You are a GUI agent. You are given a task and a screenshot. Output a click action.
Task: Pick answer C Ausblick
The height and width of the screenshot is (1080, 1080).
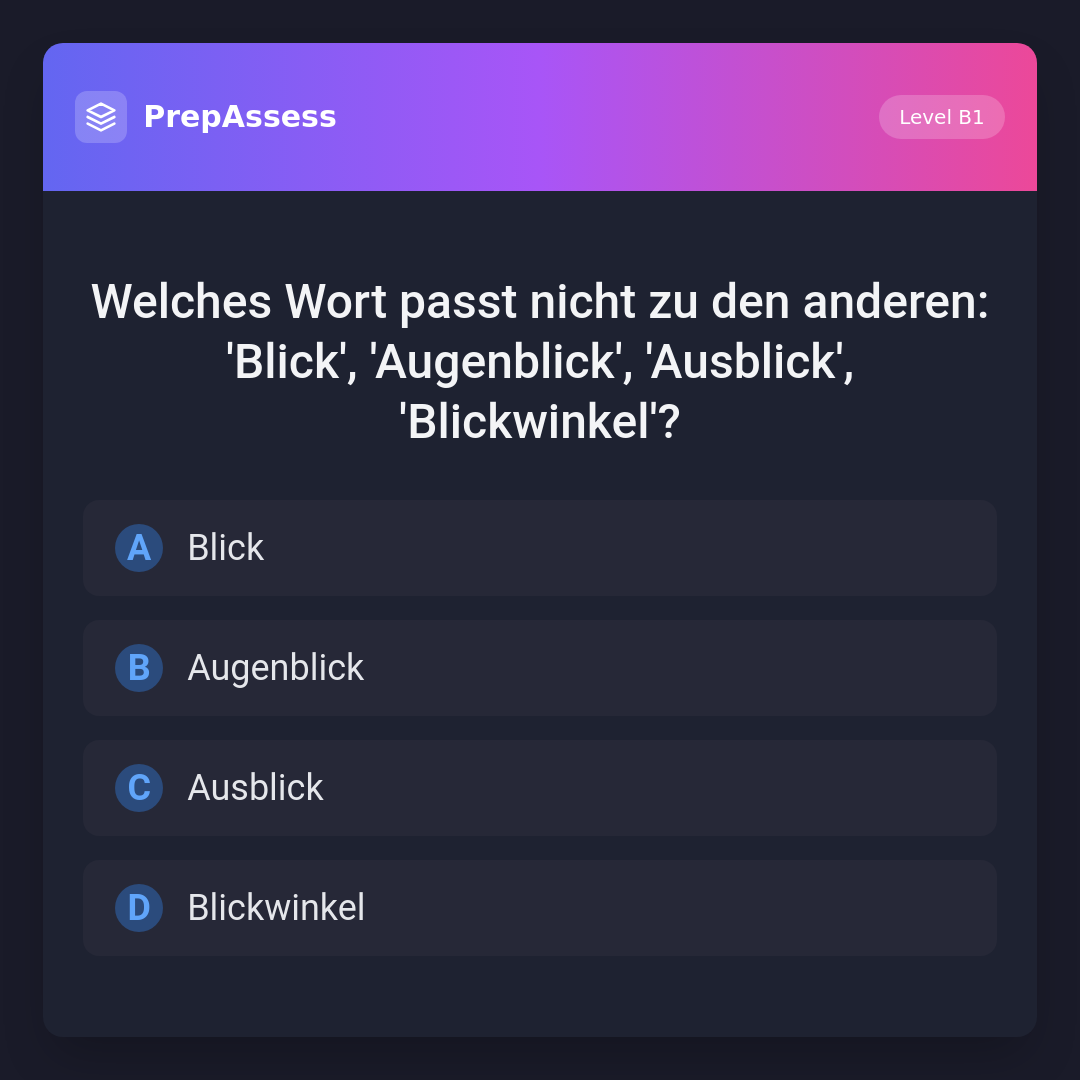point(539,788)
